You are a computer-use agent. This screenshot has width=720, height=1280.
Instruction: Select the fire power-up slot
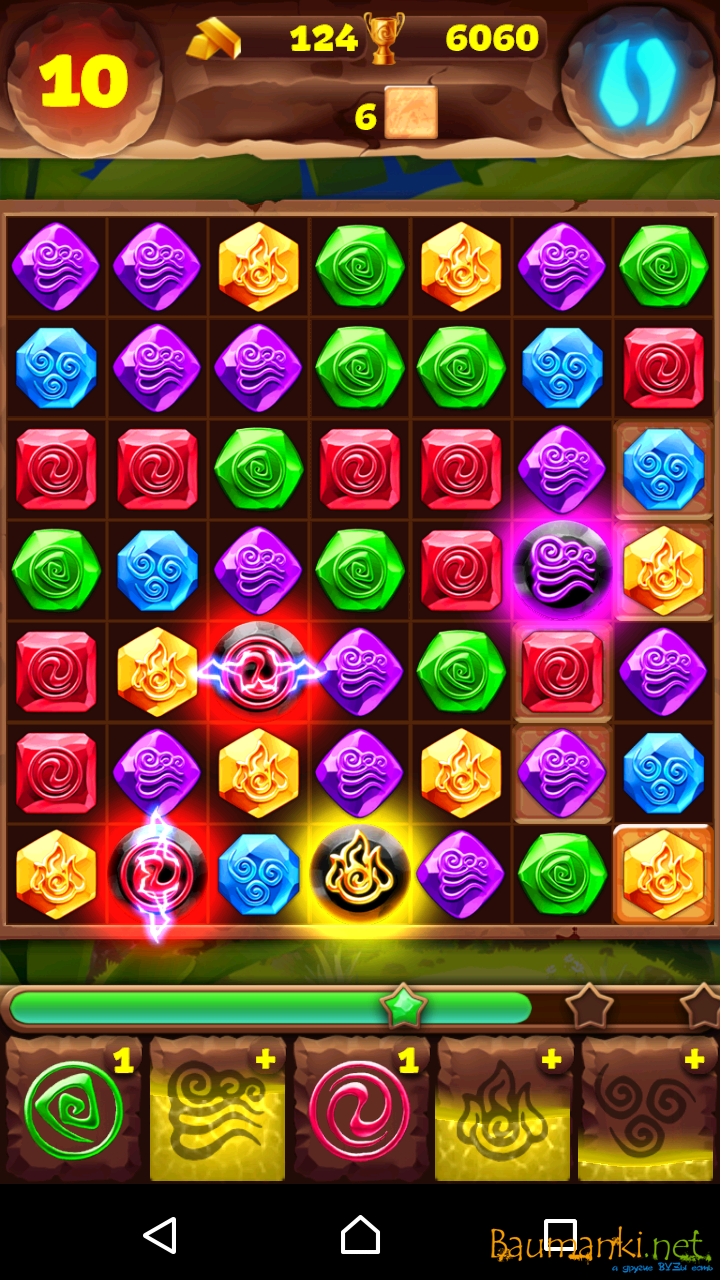tap(503, 1110)
